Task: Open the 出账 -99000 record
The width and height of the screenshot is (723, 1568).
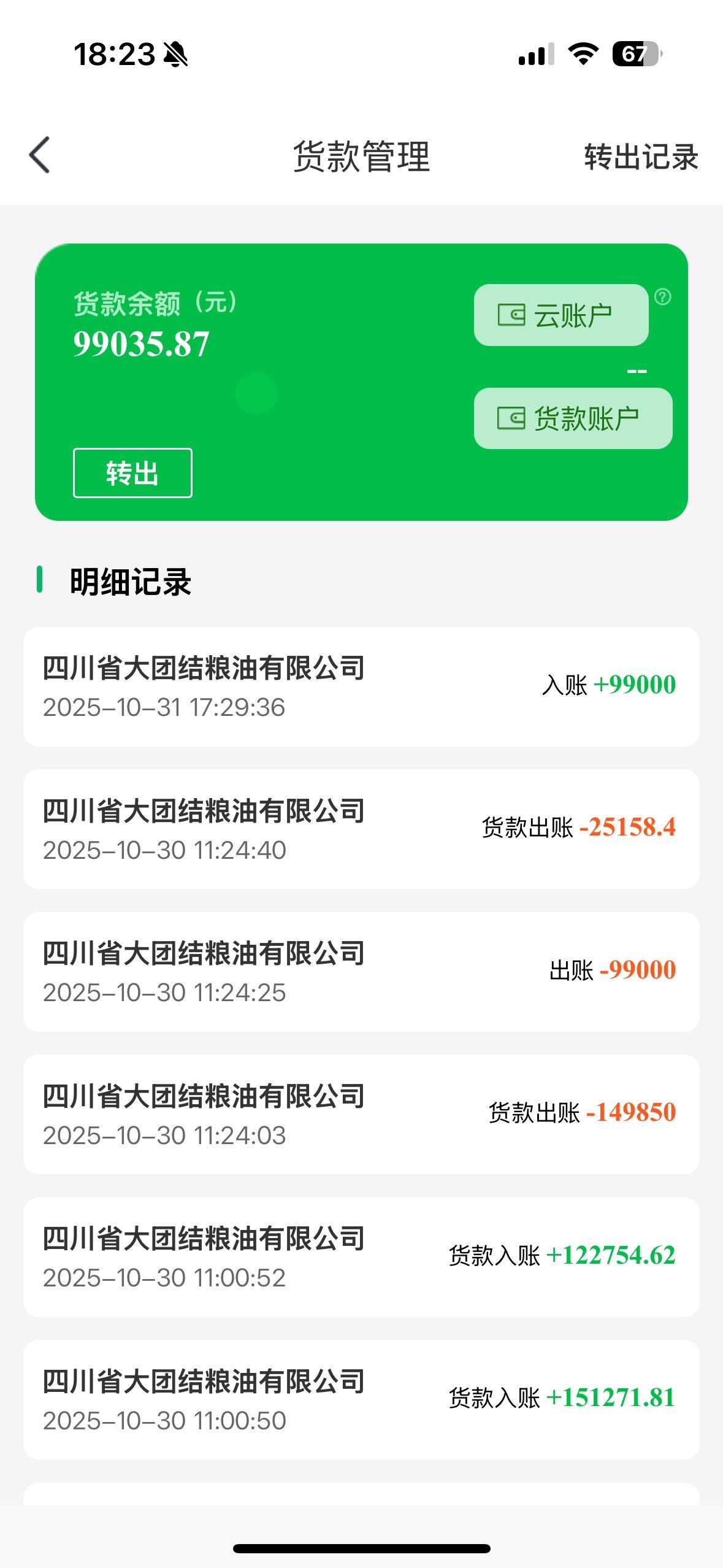Action: pos(361,972)
